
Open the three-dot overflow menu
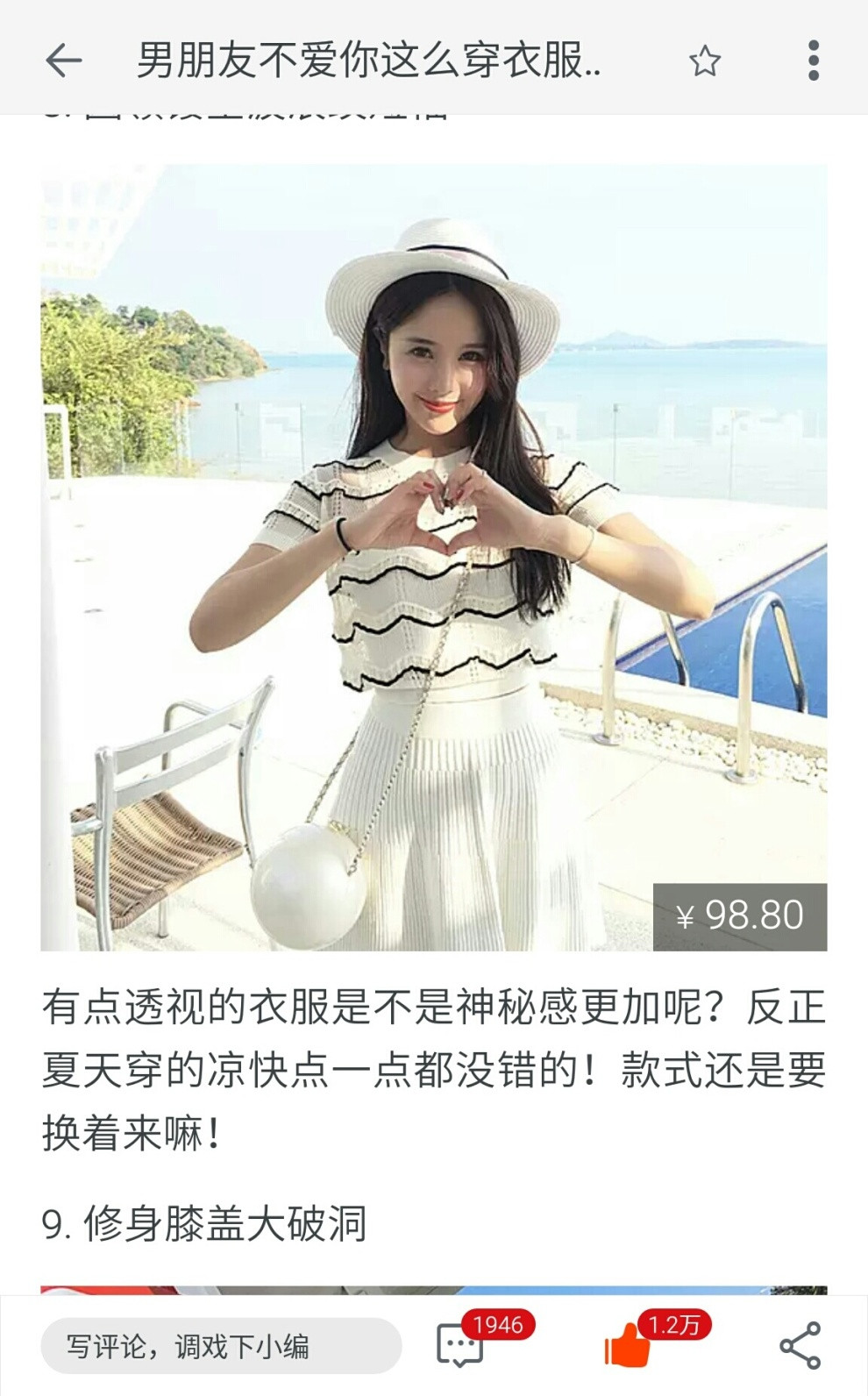point(813,61)
